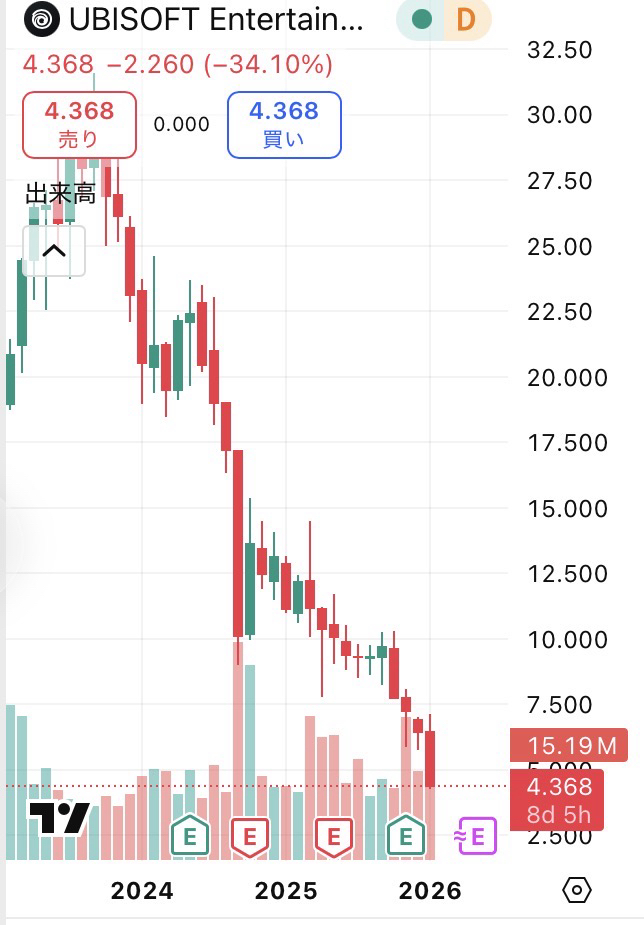
Task: Change the D chart interval
Action: click(464, 18)
